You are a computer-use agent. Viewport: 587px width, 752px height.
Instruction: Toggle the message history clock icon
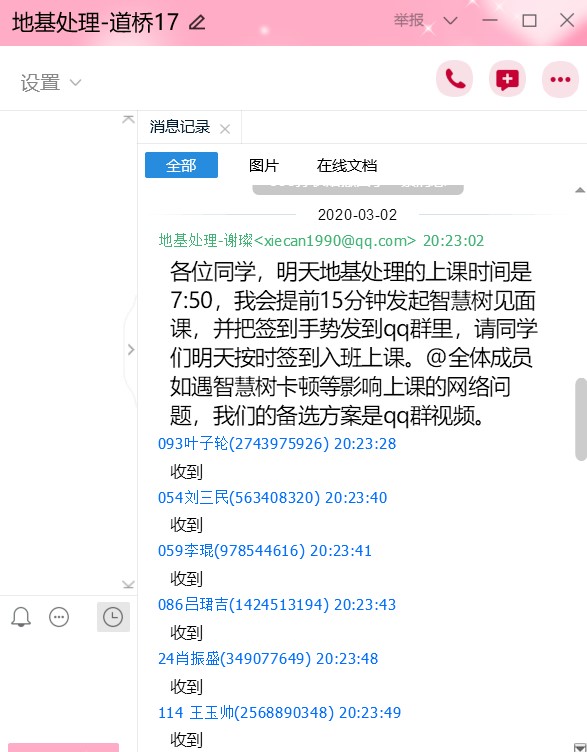click(113, 617)
